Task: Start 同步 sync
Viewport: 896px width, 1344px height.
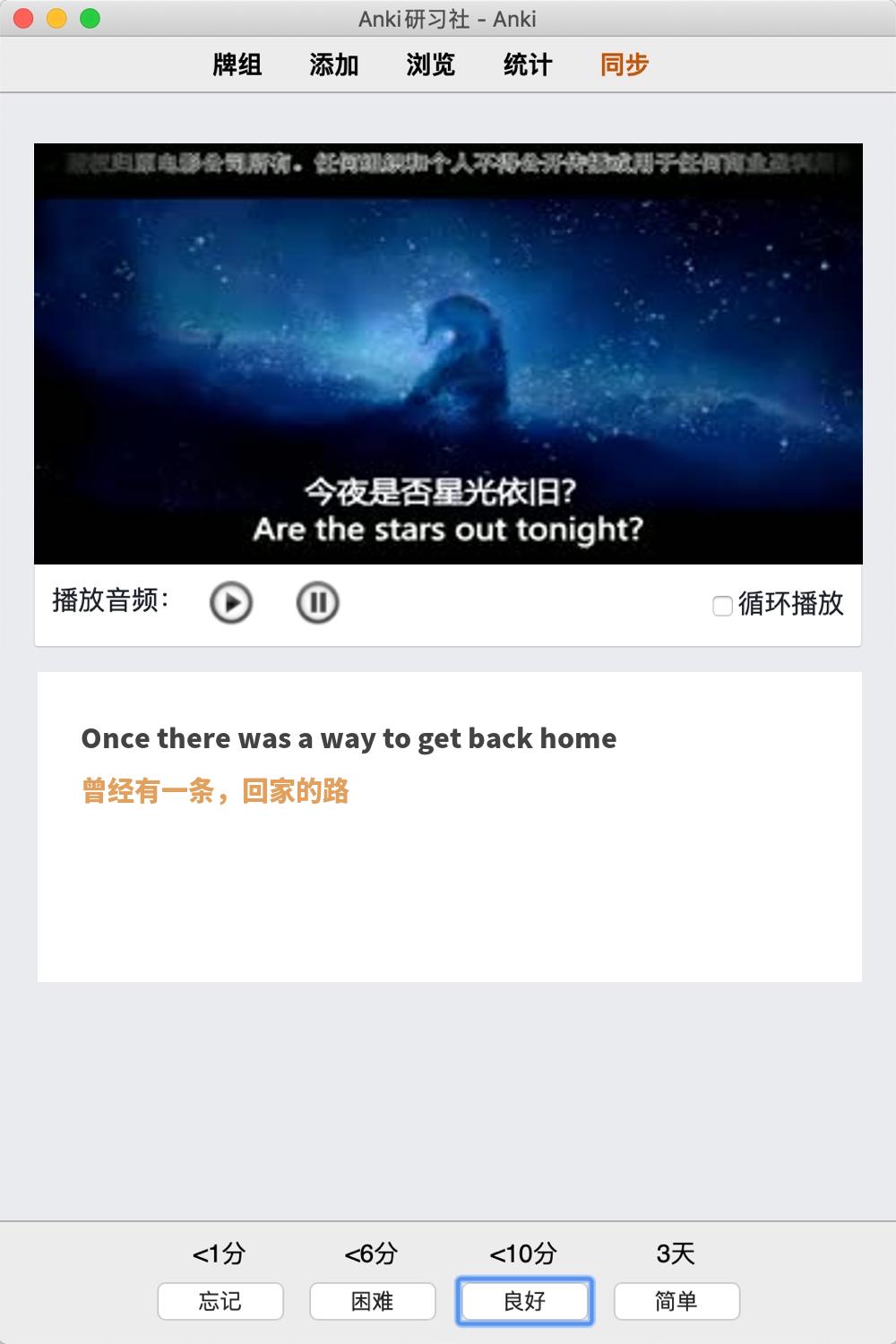Action: pyautogui.click(x=625, y=65)
